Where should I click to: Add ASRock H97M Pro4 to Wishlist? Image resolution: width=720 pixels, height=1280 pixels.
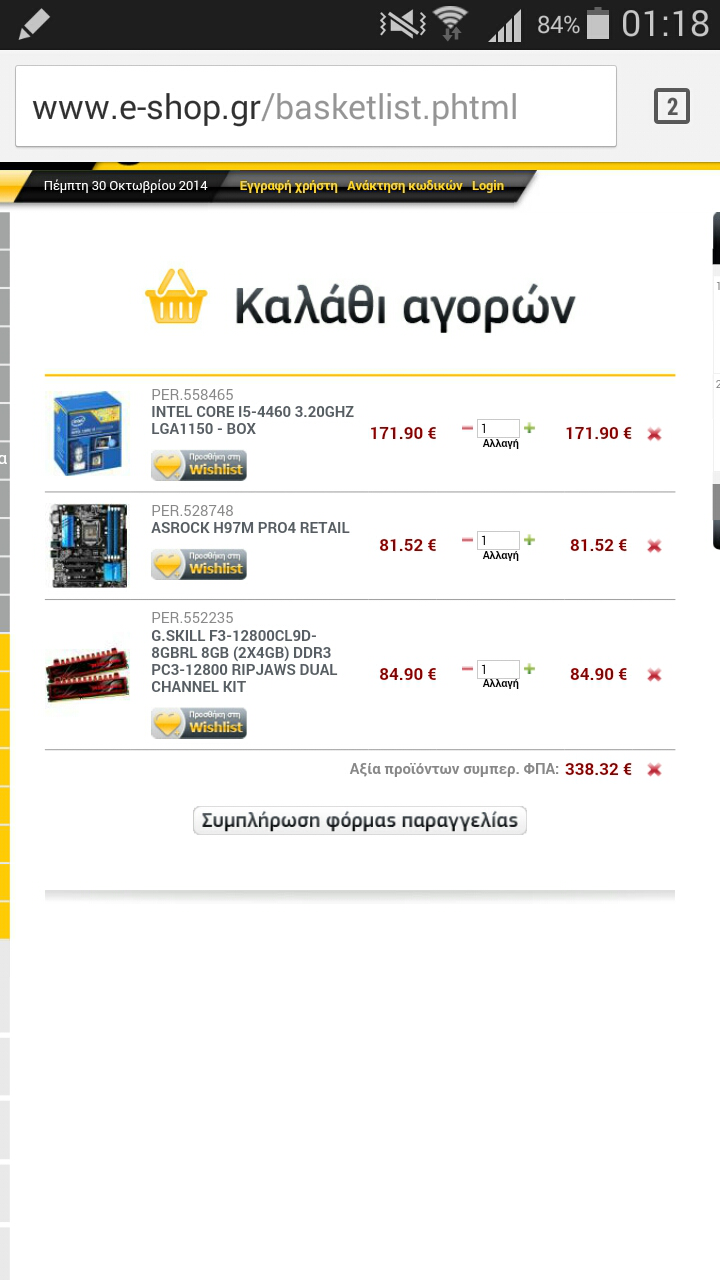tap(199, 564)
